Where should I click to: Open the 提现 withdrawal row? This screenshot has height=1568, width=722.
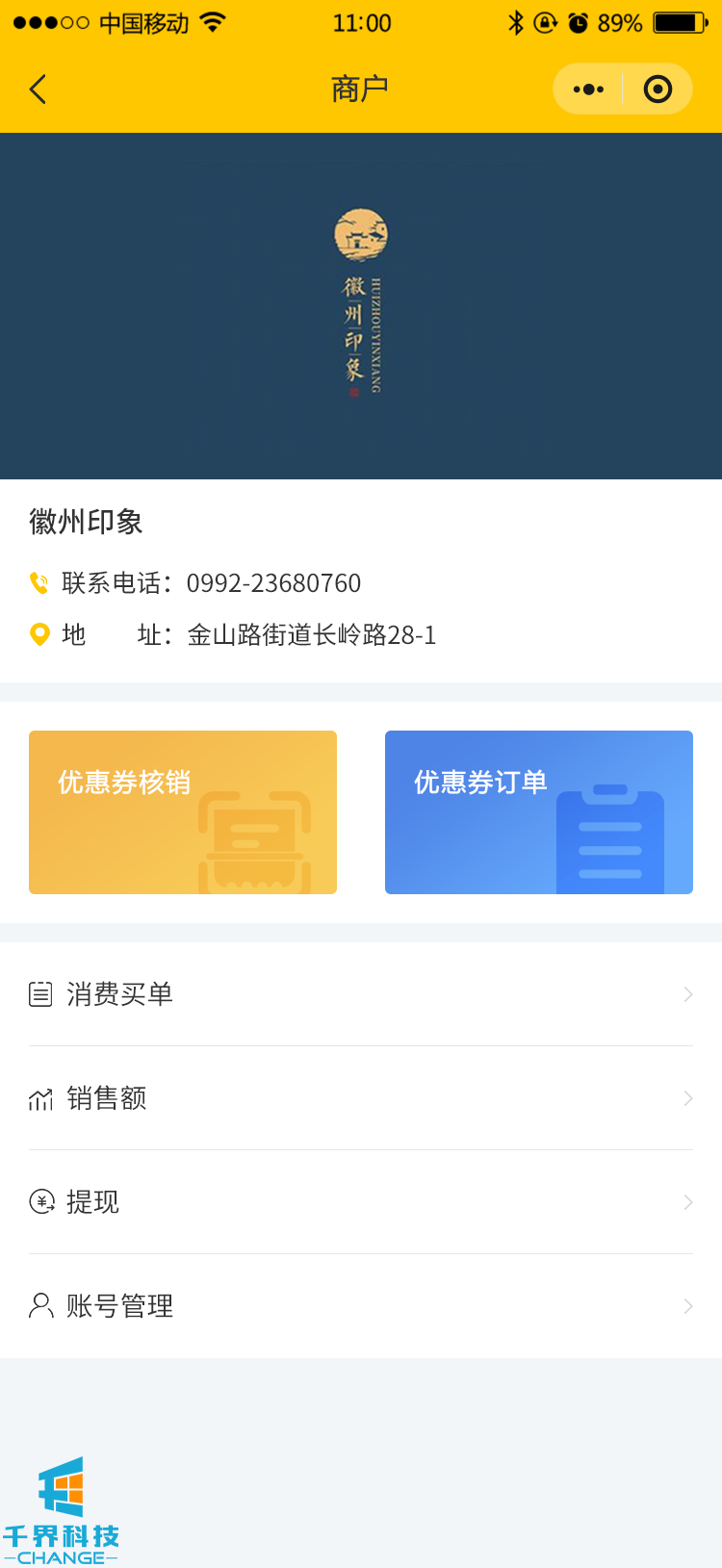361,1202
